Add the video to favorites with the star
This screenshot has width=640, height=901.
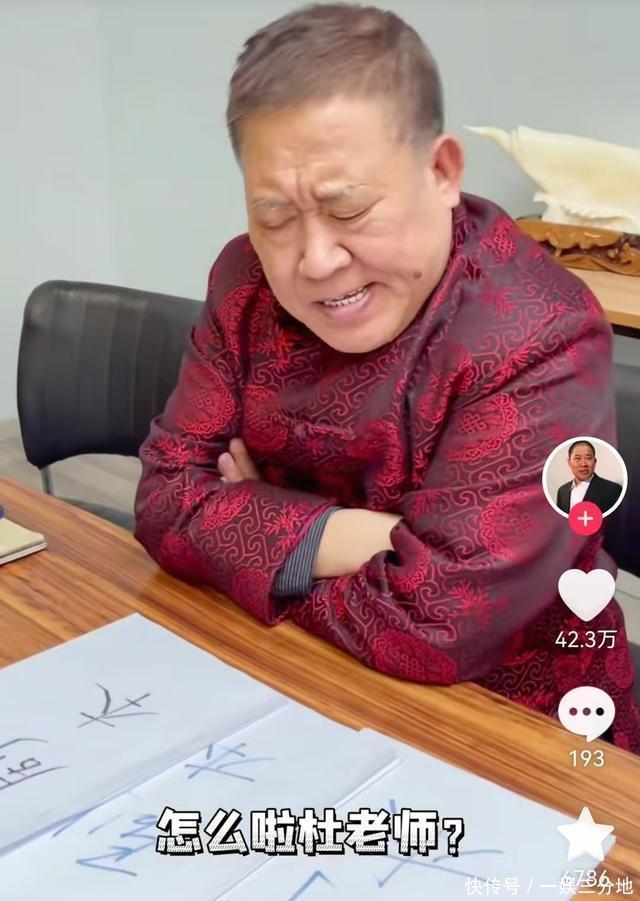(586, 834)
